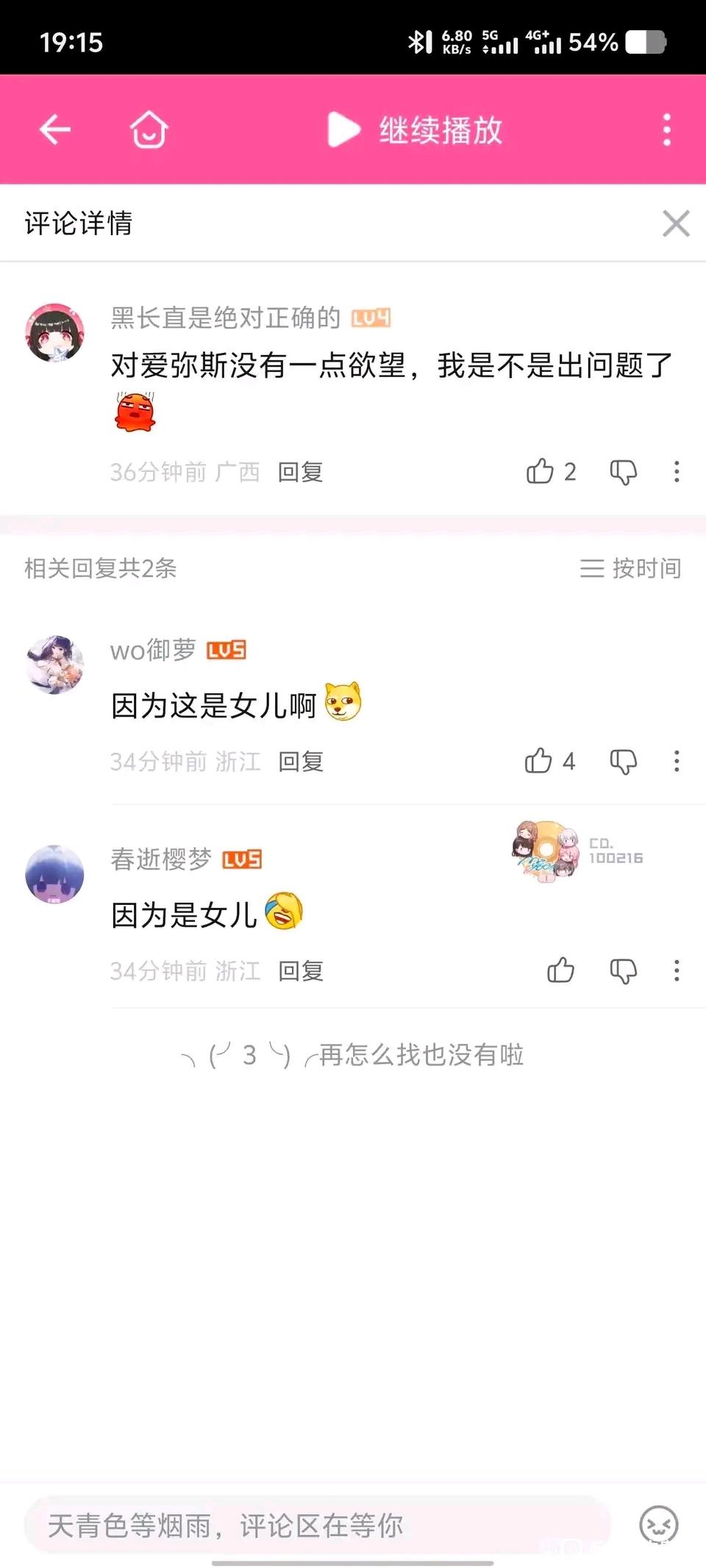This screenshot has width=706, height=1568.
Task: Open the header overflow menu
Action: point(666,130)
